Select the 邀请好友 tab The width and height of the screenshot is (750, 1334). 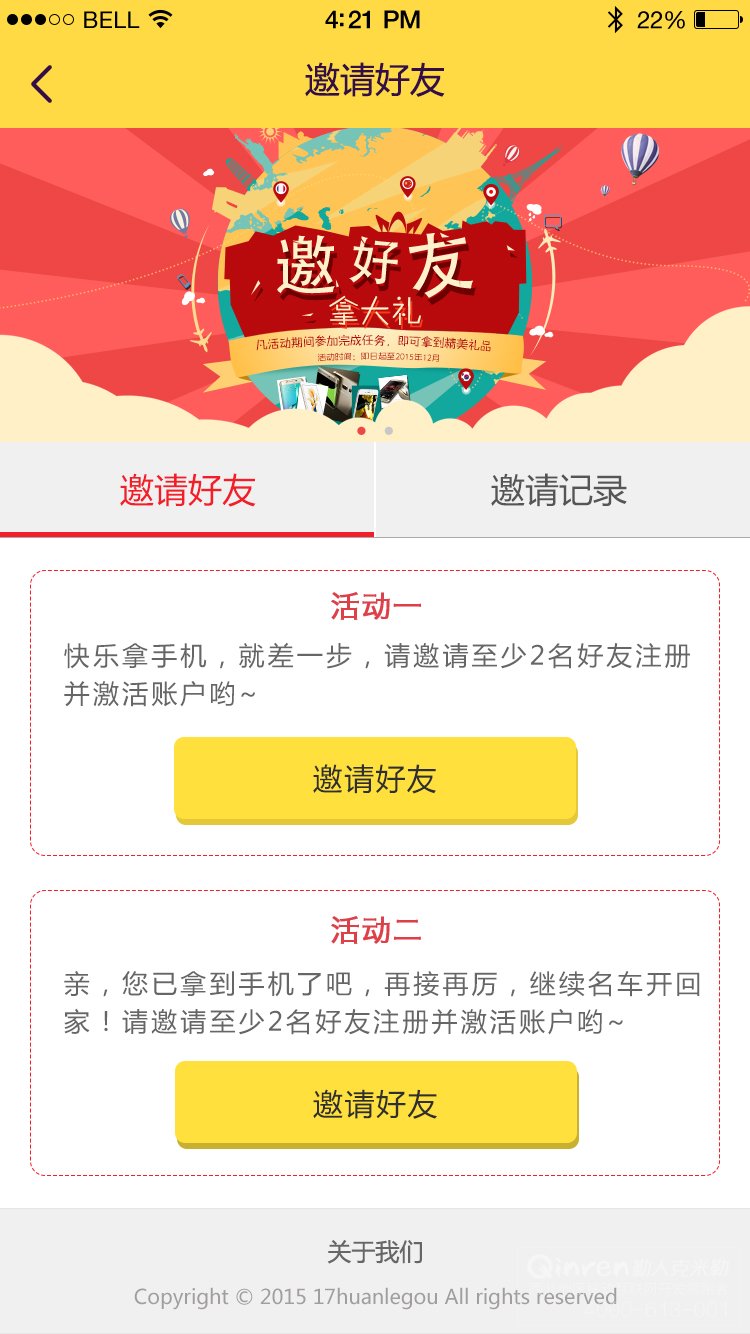(x=187, y=490)
